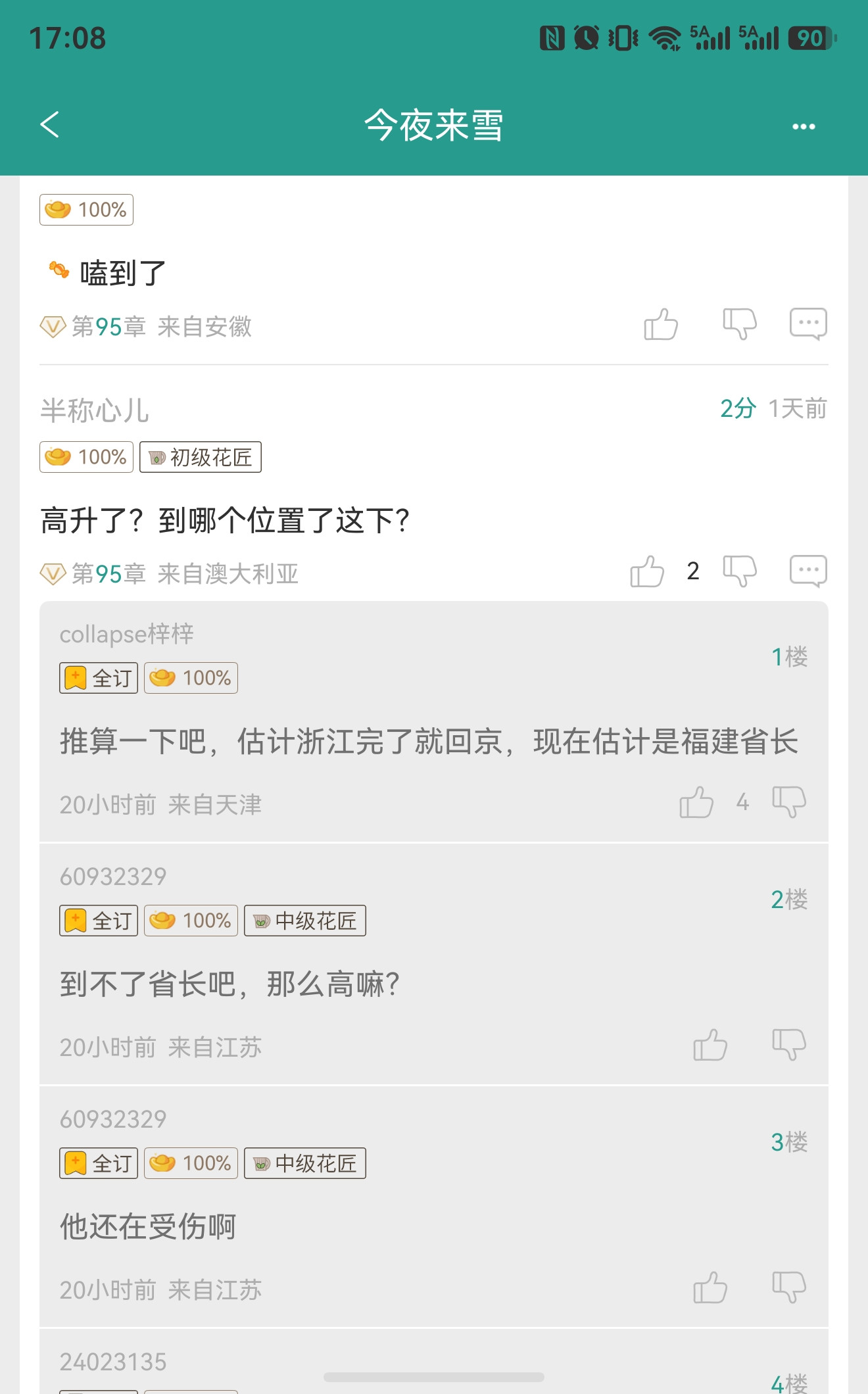Like the 3楼 reply 他还在受伤啊
The width and height of the screenshot is (868, 1394).
point(710,1288)
